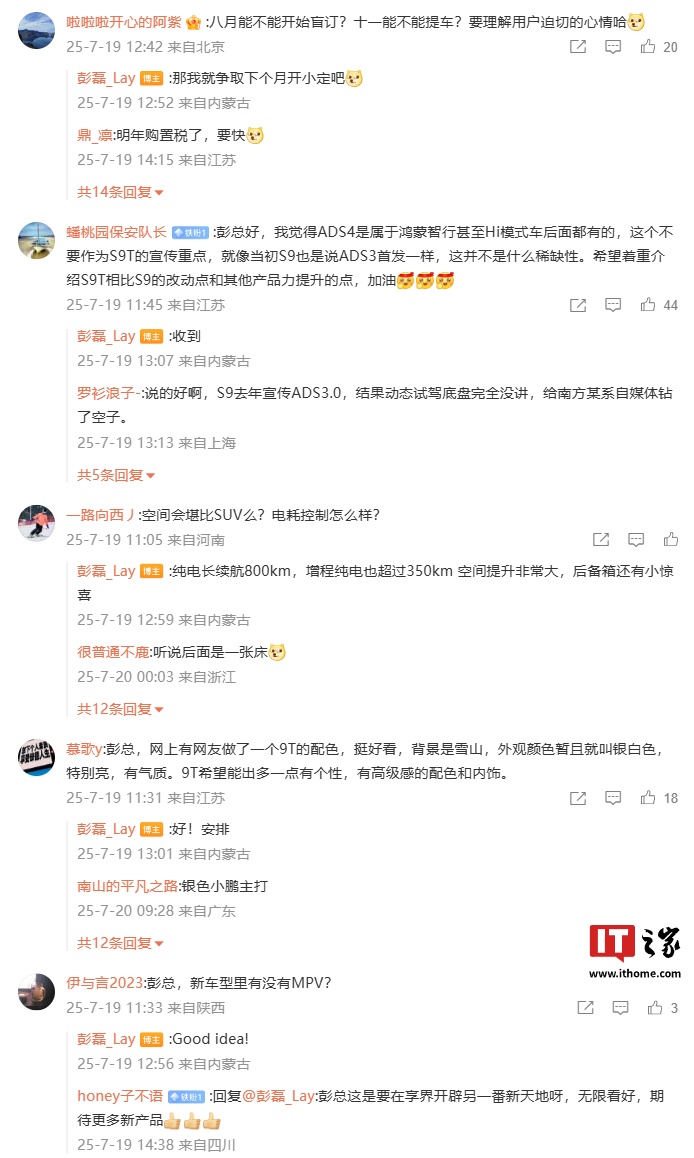Expand 共14条回复 replies
694x1158 pixels.
coord(120,192)
